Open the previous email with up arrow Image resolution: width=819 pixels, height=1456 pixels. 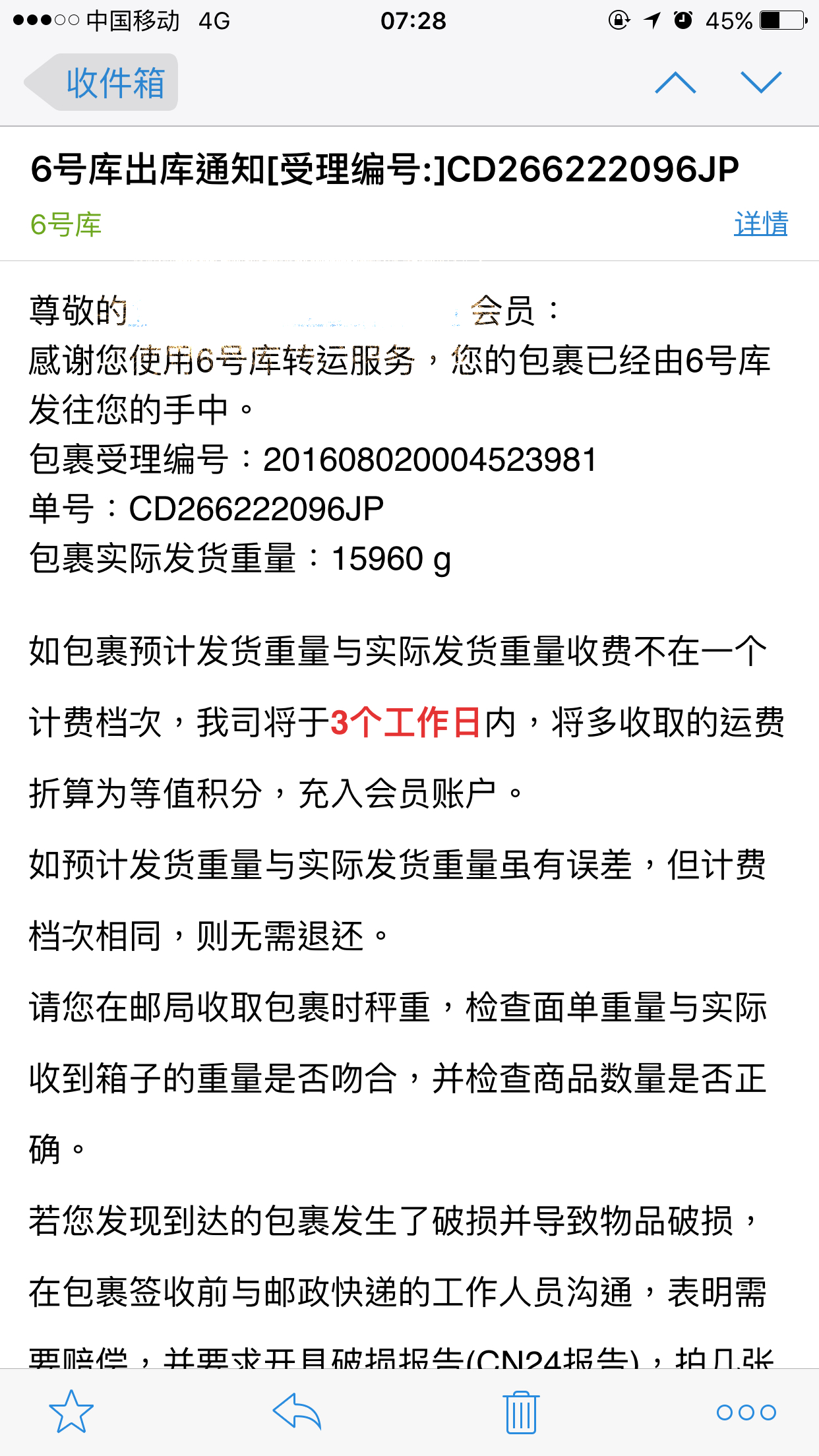(x=675, y=82)
